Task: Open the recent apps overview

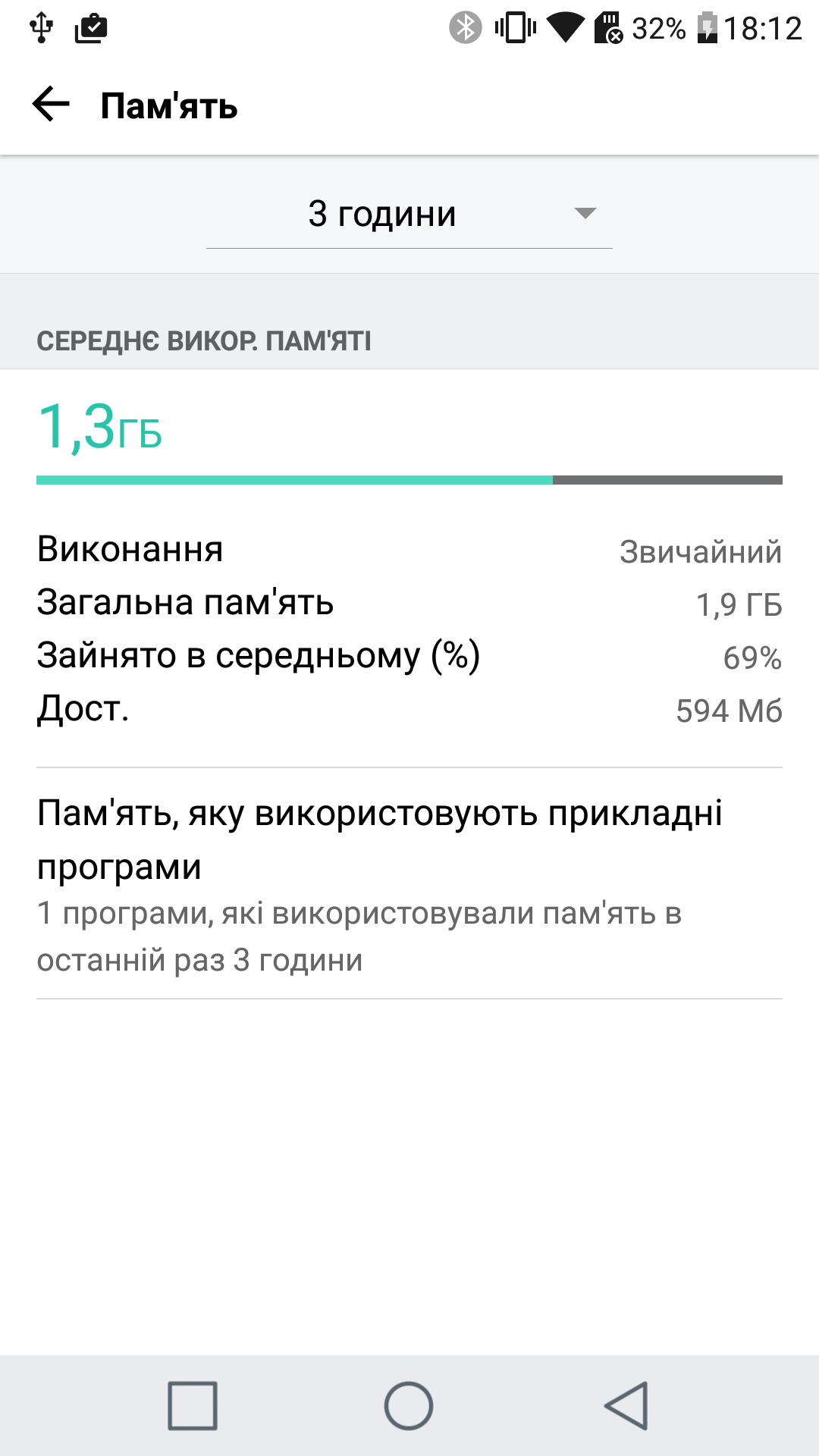Action: click(x=193, y=1405)
